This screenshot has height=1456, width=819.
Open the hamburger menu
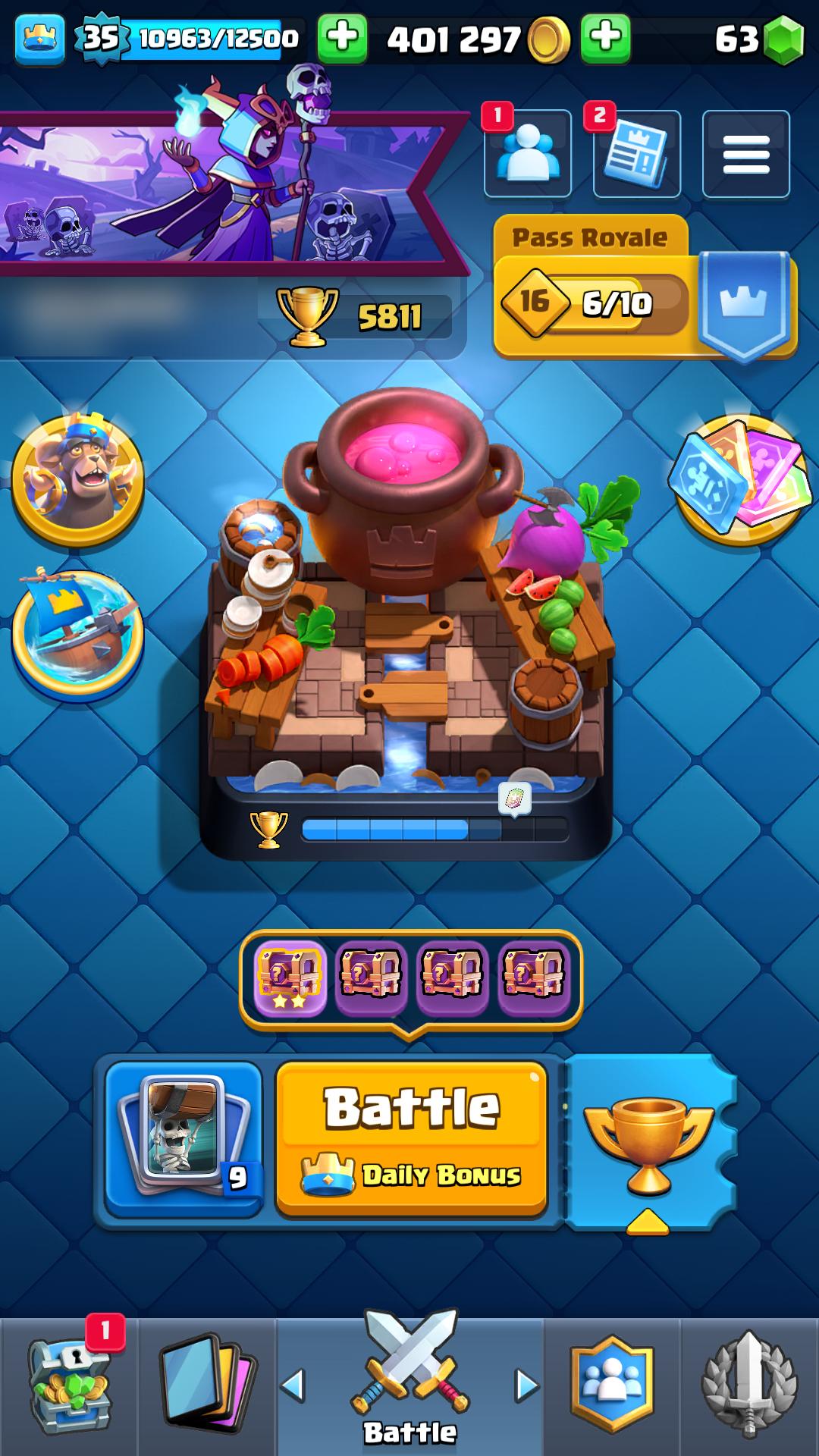(x=746, y=153)
